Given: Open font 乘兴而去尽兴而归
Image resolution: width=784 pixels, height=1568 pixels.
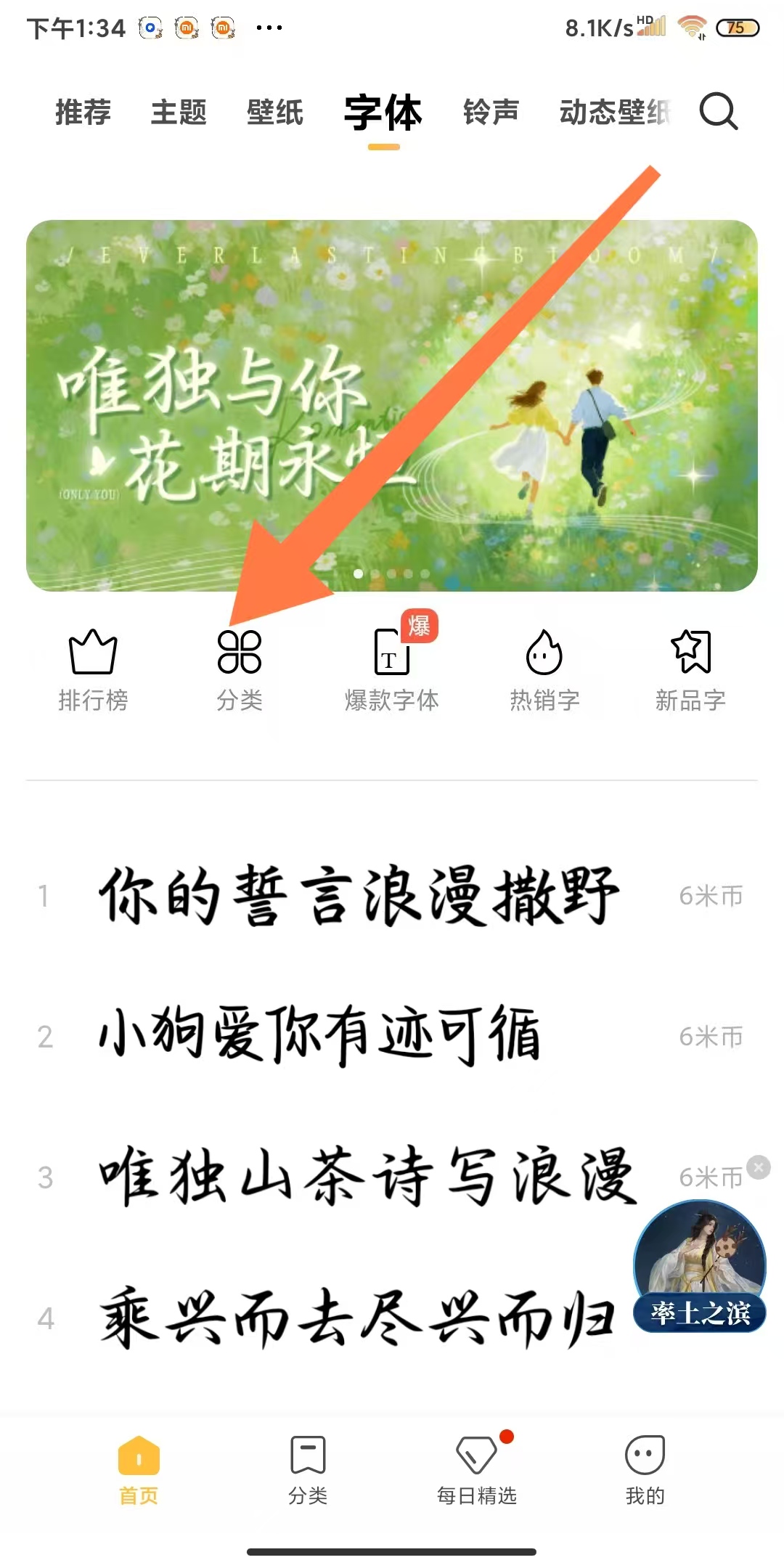Looking at the screenshot, I should 356,1318.
